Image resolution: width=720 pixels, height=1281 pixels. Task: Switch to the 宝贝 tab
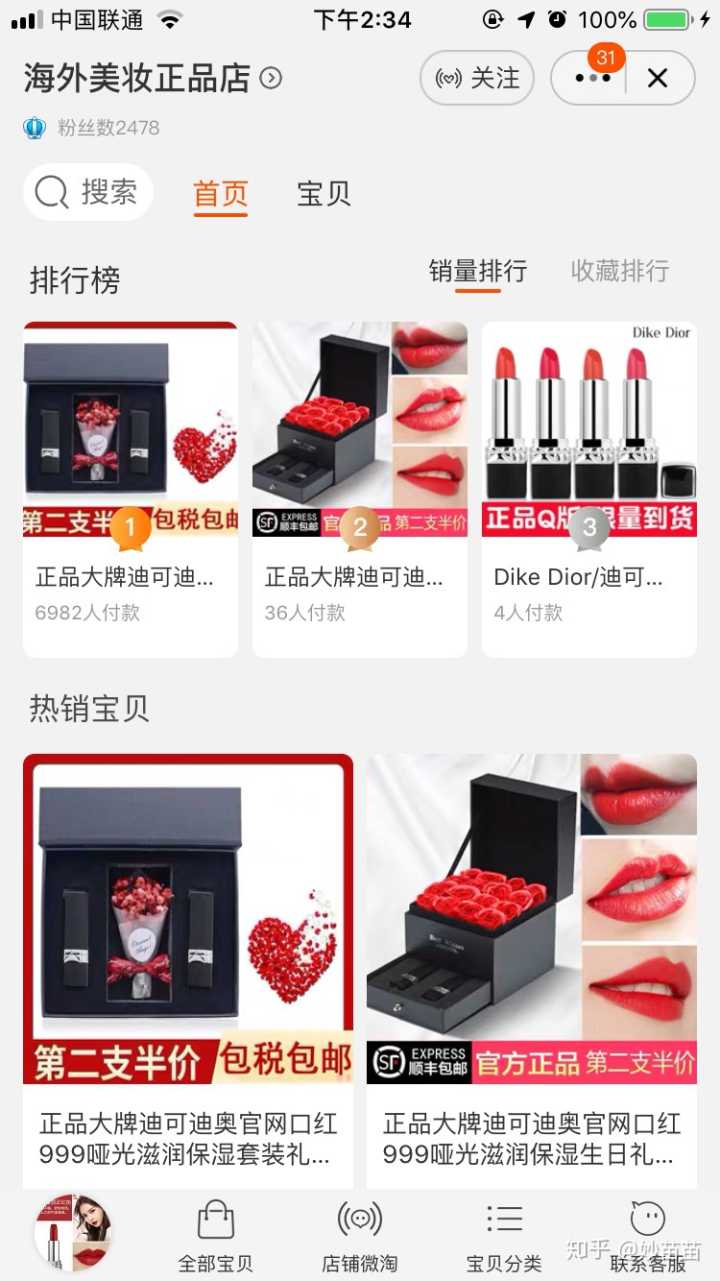pos(324,194)
